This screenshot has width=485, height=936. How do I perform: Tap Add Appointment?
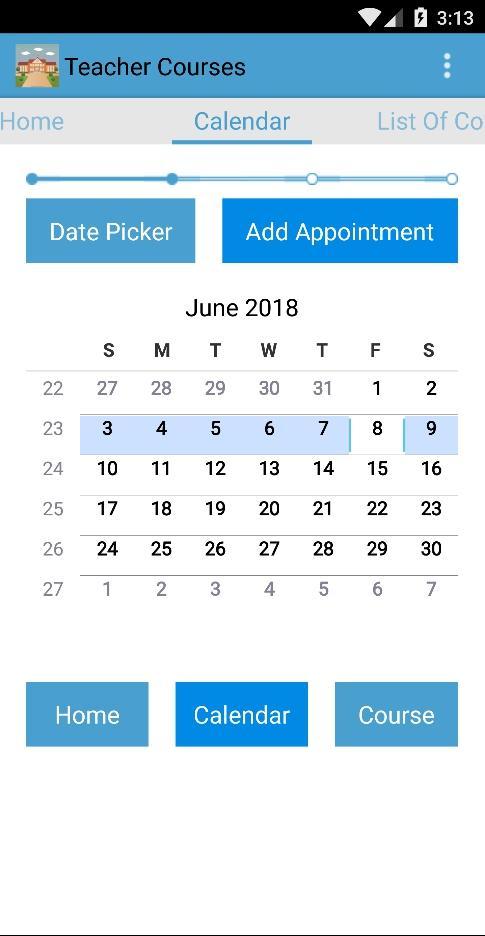point(340,231)
